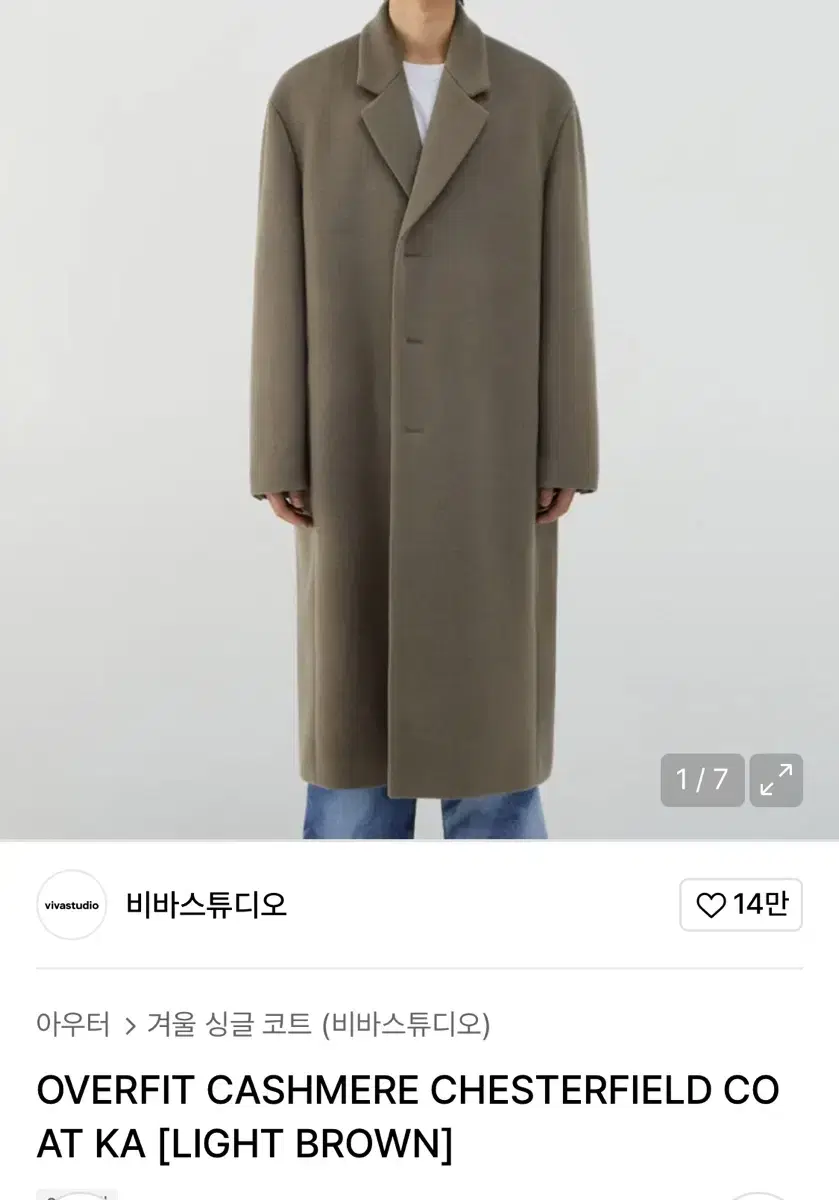Image resolution: width=839 pixels, height=1200 pixels.
Task: Open the vivastudio circular brand logo
Action: [71, 905]
